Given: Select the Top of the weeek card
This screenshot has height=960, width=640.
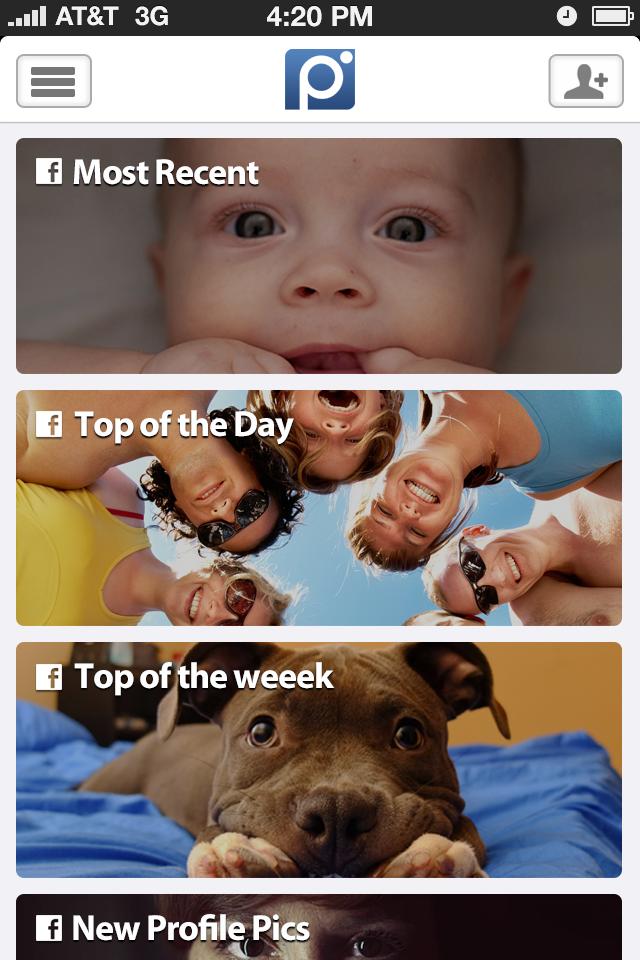Looking at the screenshot, I should pyautogui.click(x=319, y=760).
